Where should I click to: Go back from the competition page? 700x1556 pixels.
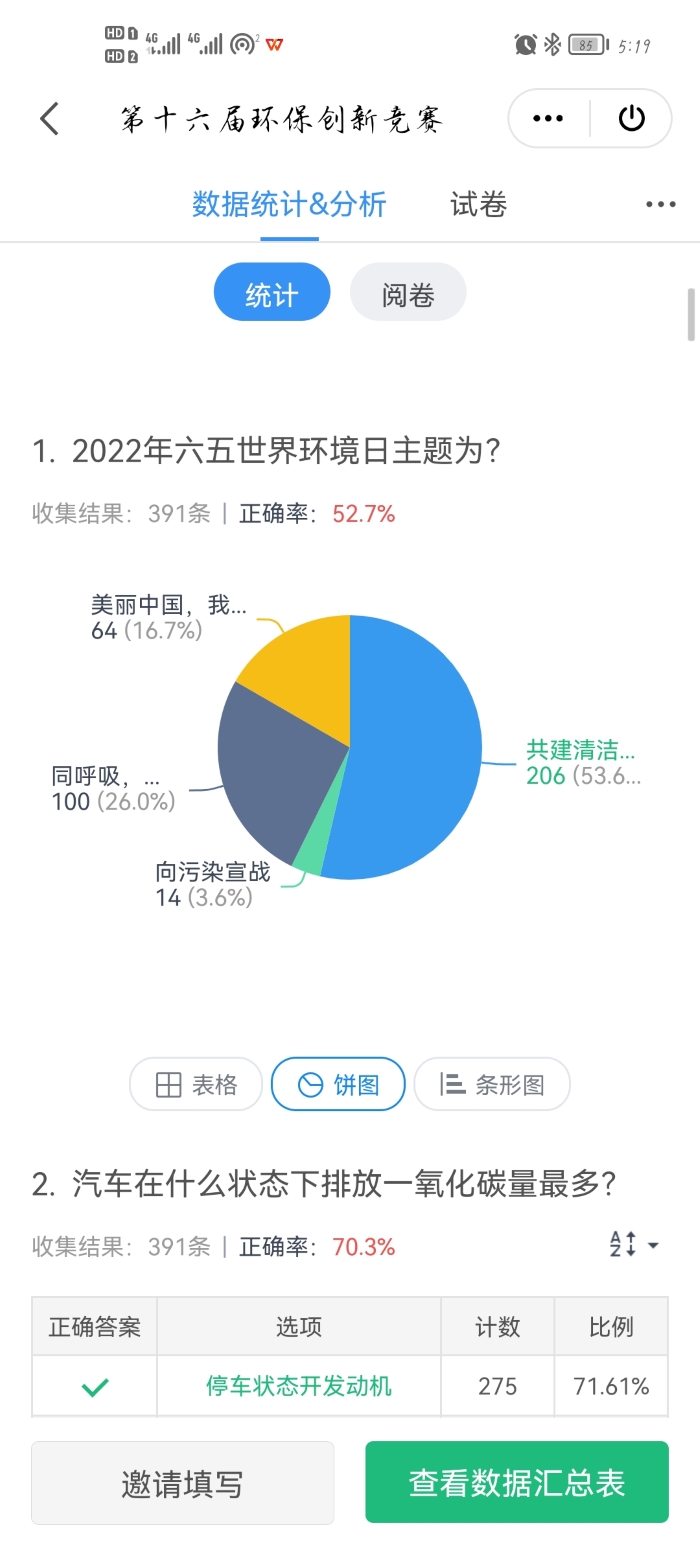49,119
